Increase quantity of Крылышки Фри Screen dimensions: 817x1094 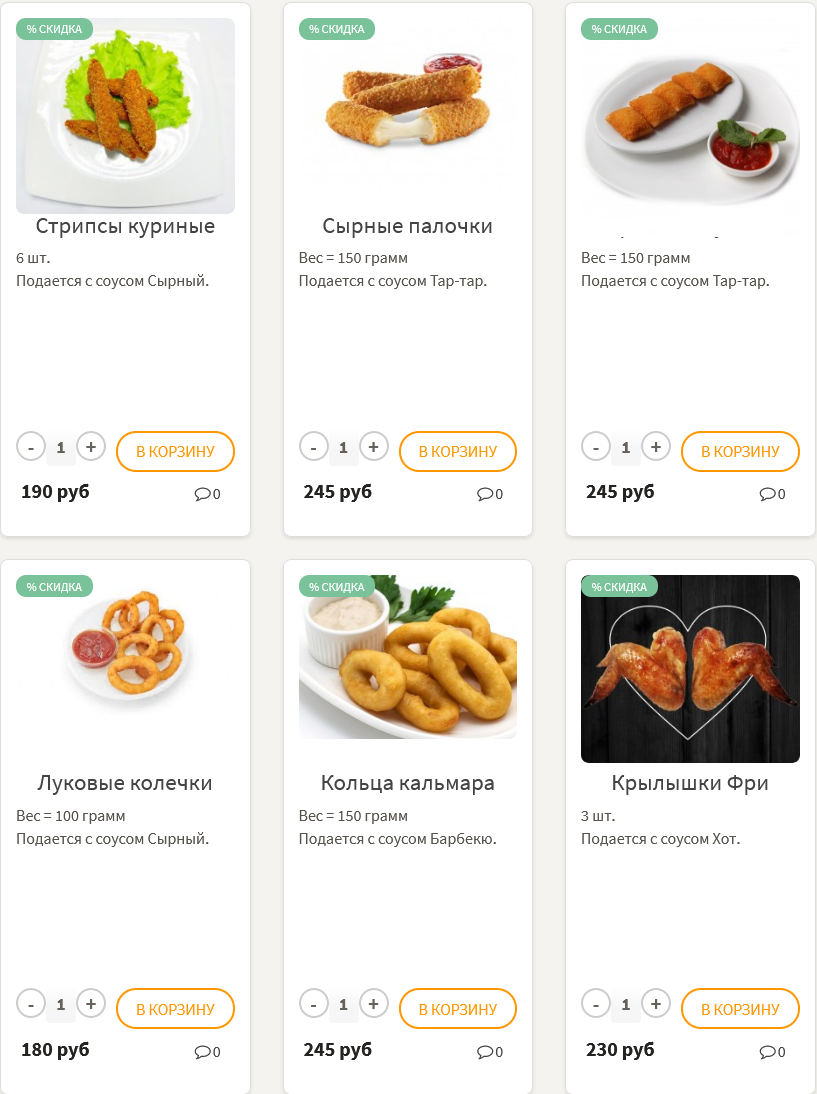pyautogui.click(x=656, y=1003)
